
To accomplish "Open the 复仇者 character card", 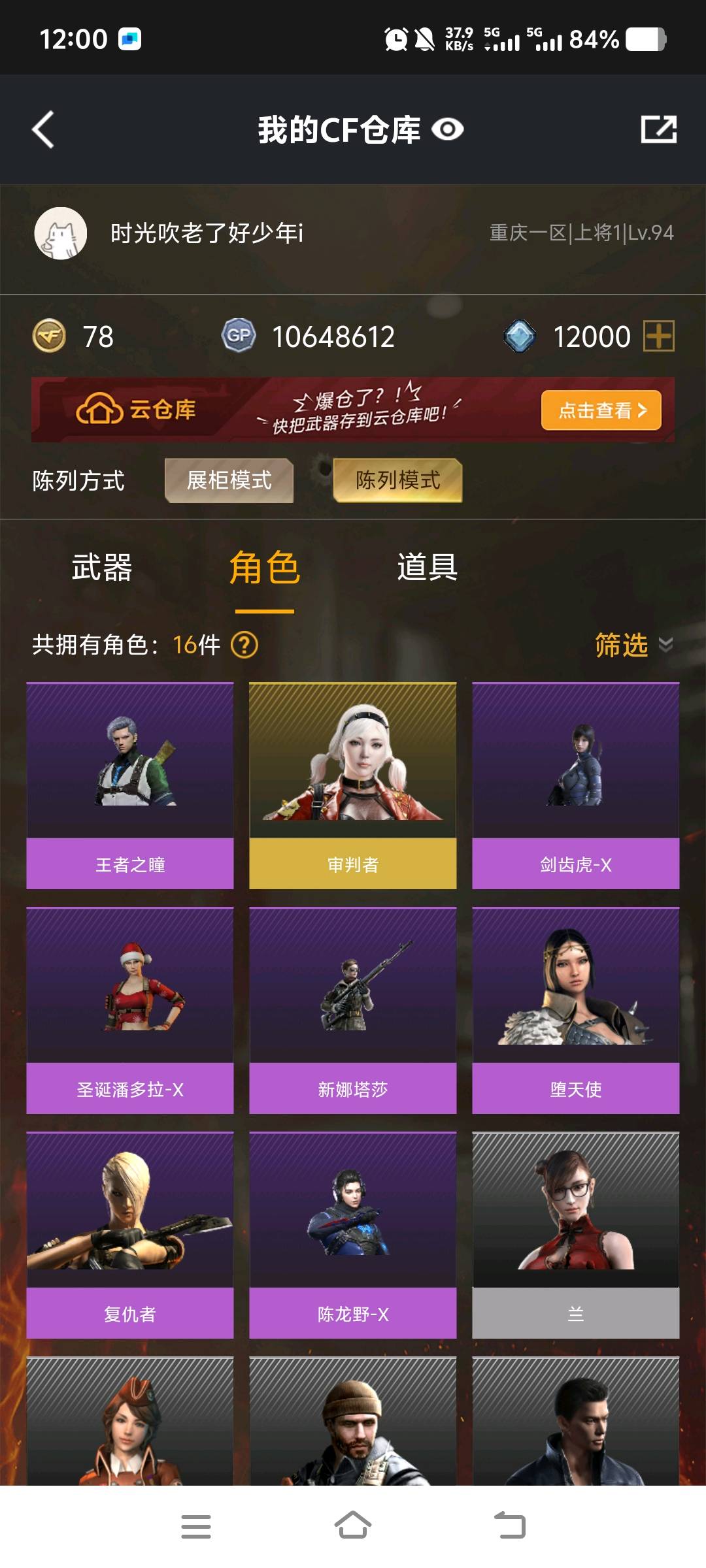I will click(130, 1235).
